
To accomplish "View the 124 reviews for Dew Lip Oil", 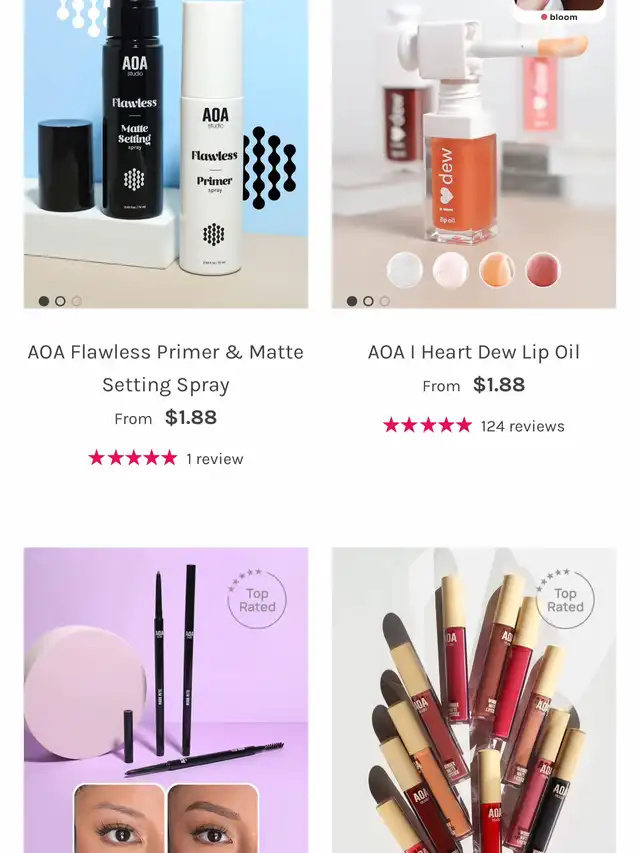I will [522, 426].
